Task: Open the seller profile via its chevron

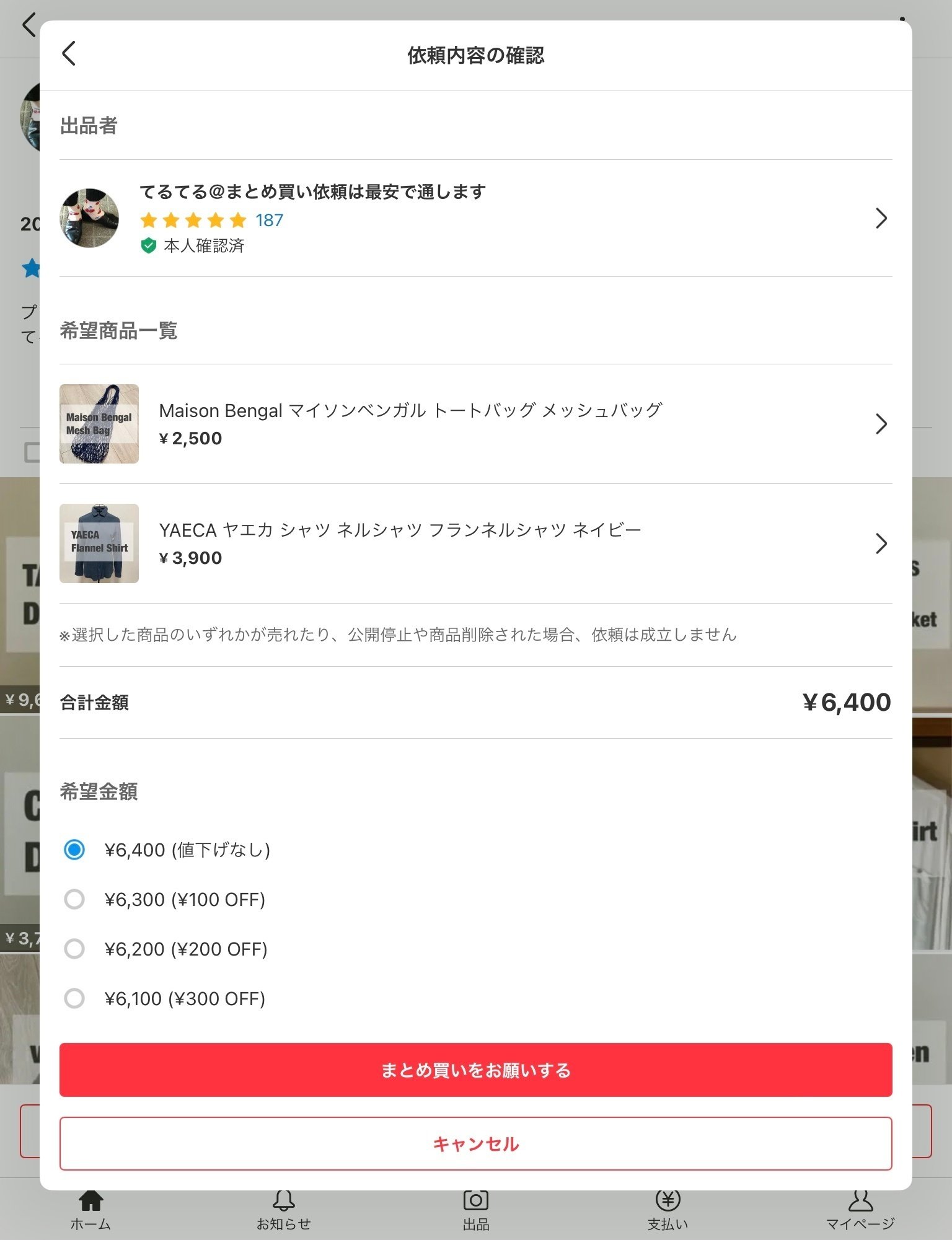Action: tap(881, 218)
